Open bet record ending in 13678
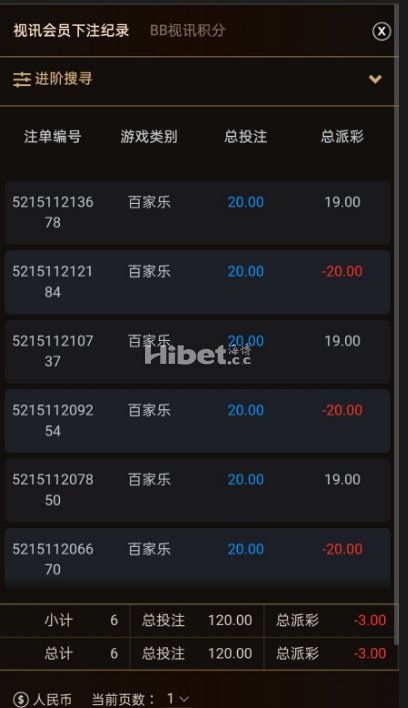 pyautogui.click(x=197, y=212)
